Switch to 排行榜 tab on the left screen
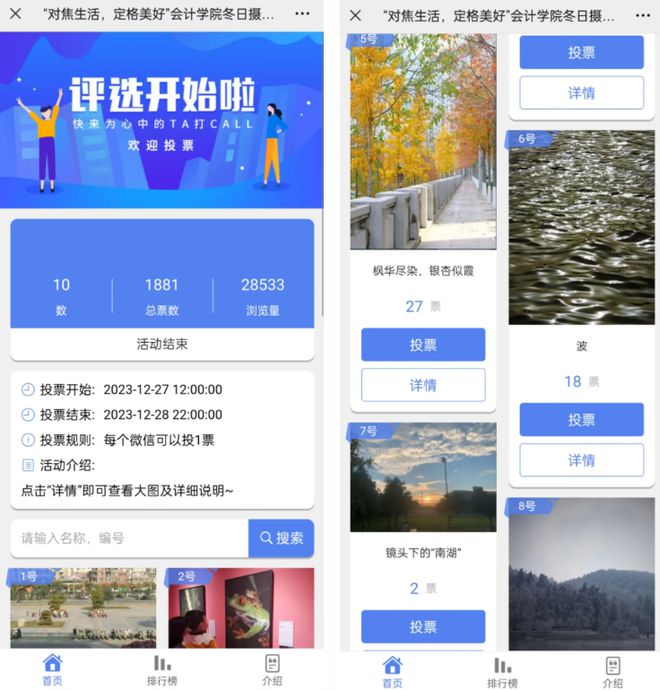 pyautogui.click(x=162, y=670)
